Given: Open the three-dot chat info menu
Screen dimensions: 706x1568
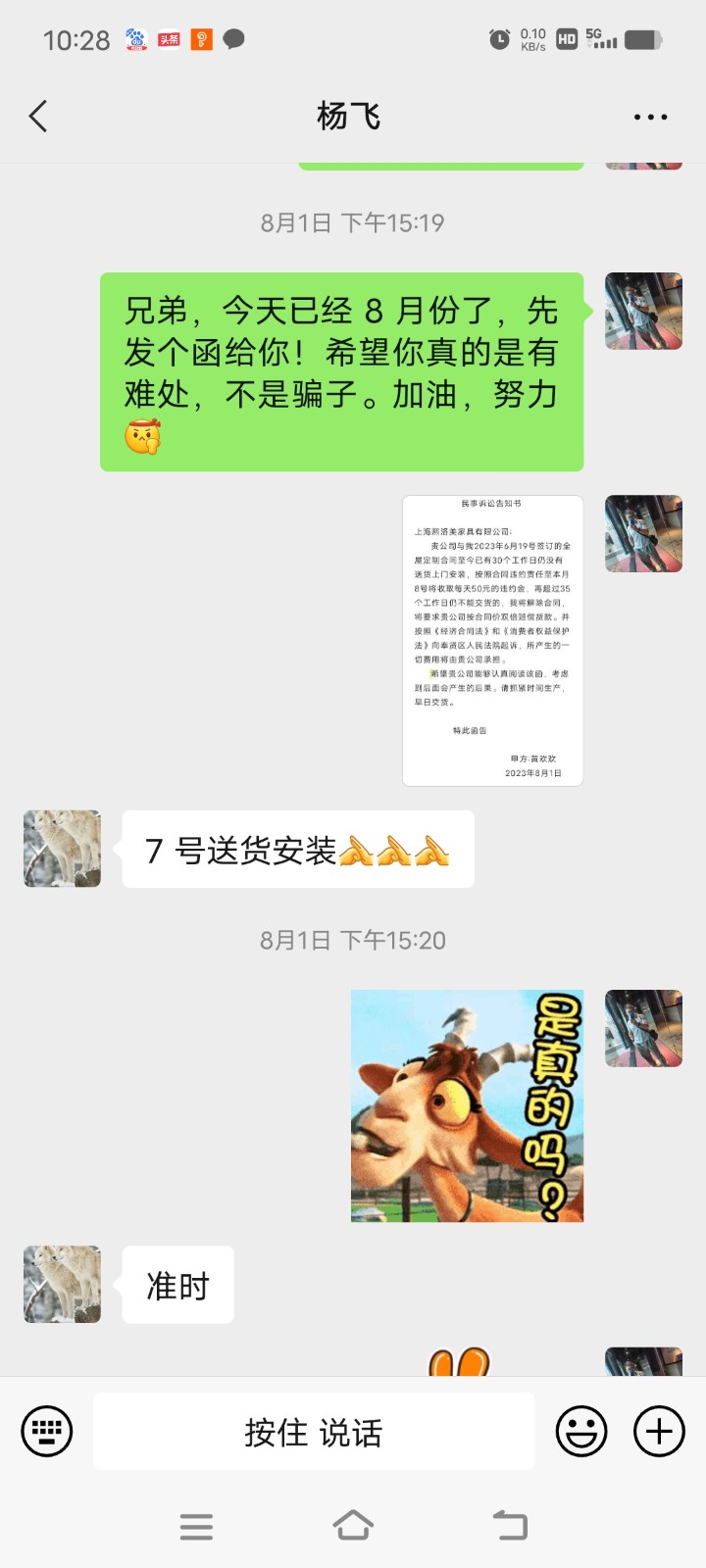Looking at the screenshot, I should click(x=650, y=117).
